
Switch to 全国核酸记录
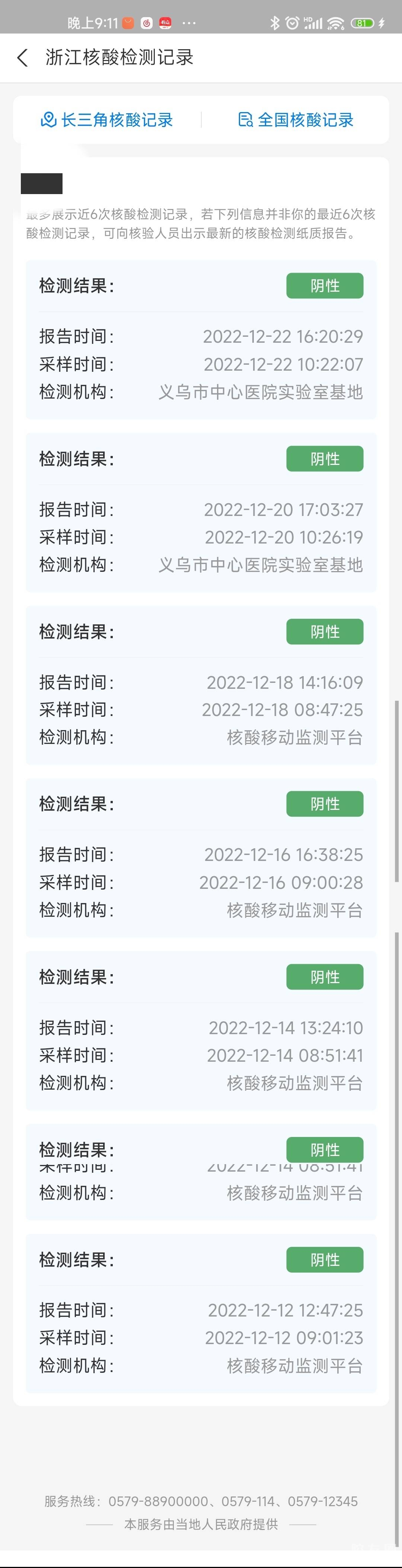[x=296, y=120]
